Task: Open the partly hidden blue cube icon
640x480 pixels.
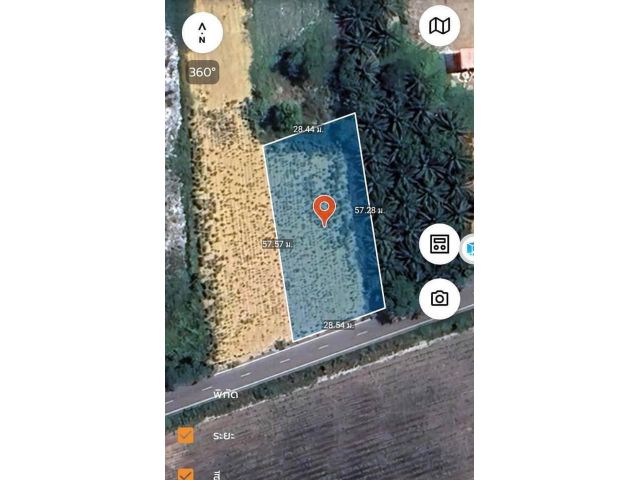Action: 468,246
